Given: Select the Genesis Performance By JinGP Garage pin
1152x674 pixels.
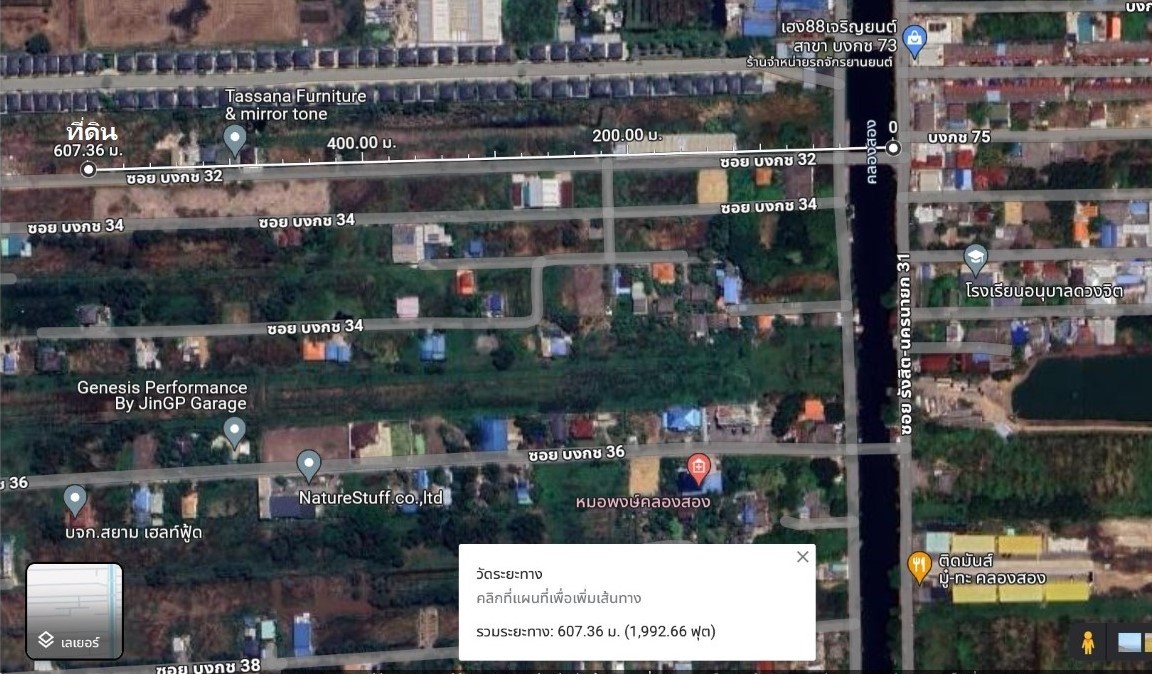Looking at the screenshot, I should coord(234,432).
